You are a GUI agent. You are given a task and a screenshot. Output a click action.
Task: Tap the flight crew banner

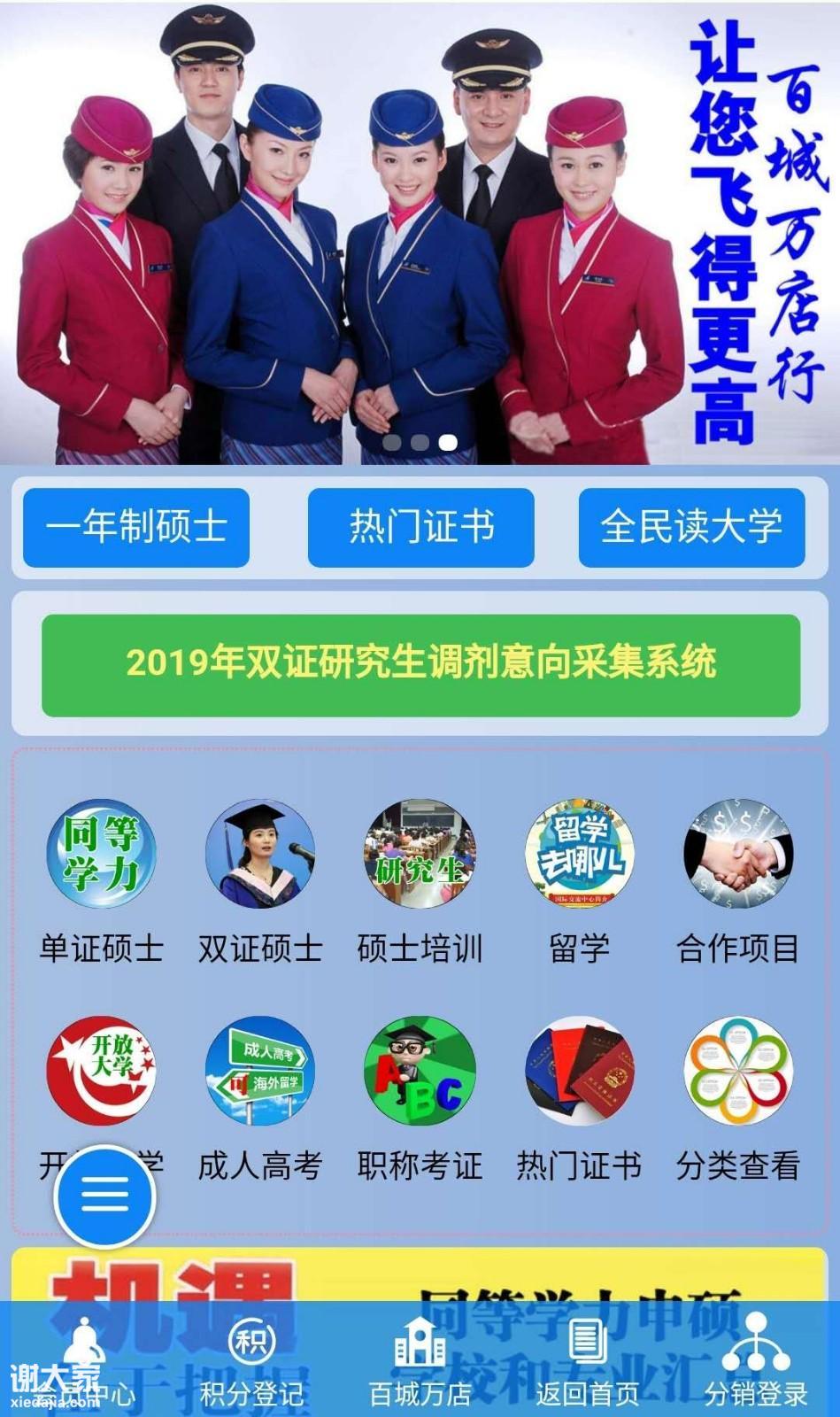click(420, 232)
